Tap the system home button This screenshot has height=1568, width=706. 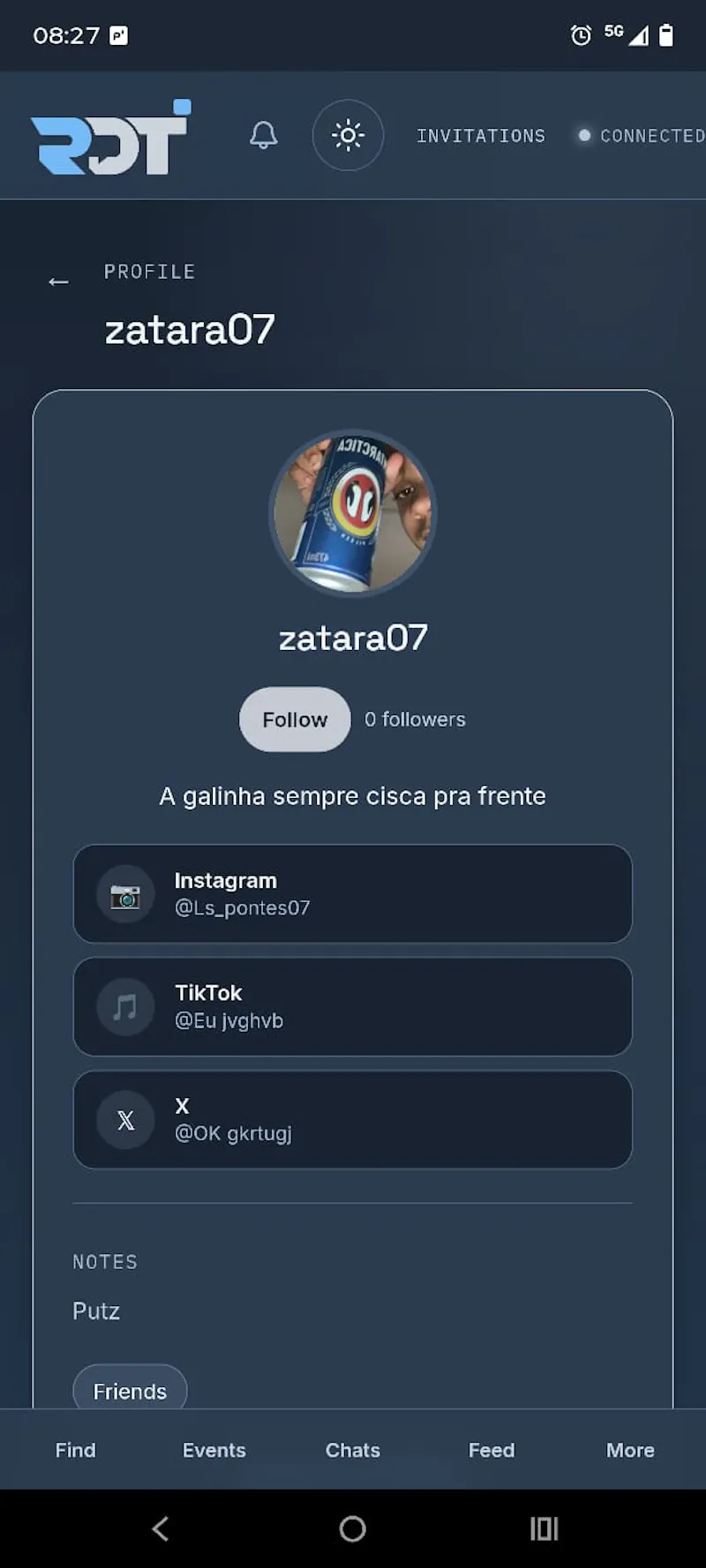[x=352, y=1528]
